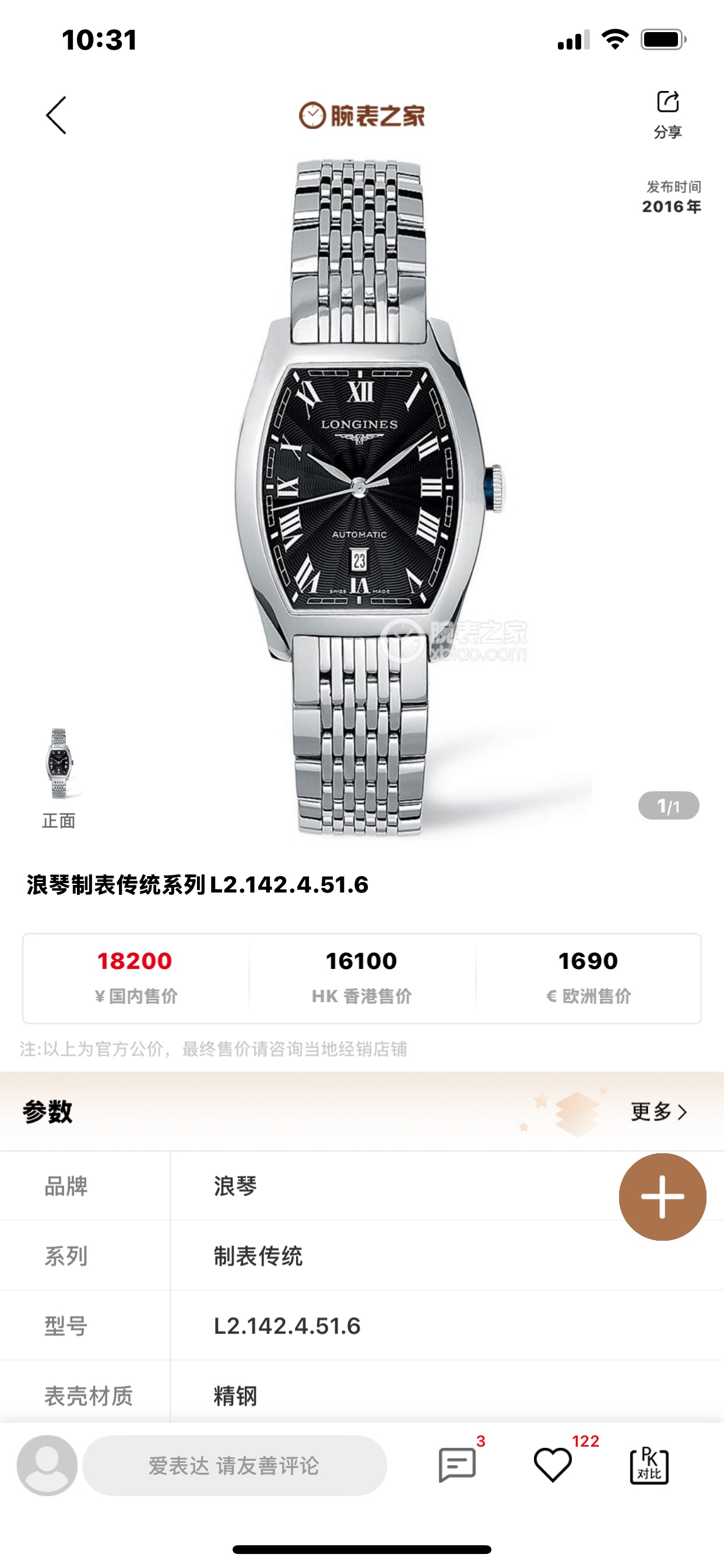This screenshot has height=1568, width=724.
Task: Share this watch page (分享)
Action: pos(667,113)
